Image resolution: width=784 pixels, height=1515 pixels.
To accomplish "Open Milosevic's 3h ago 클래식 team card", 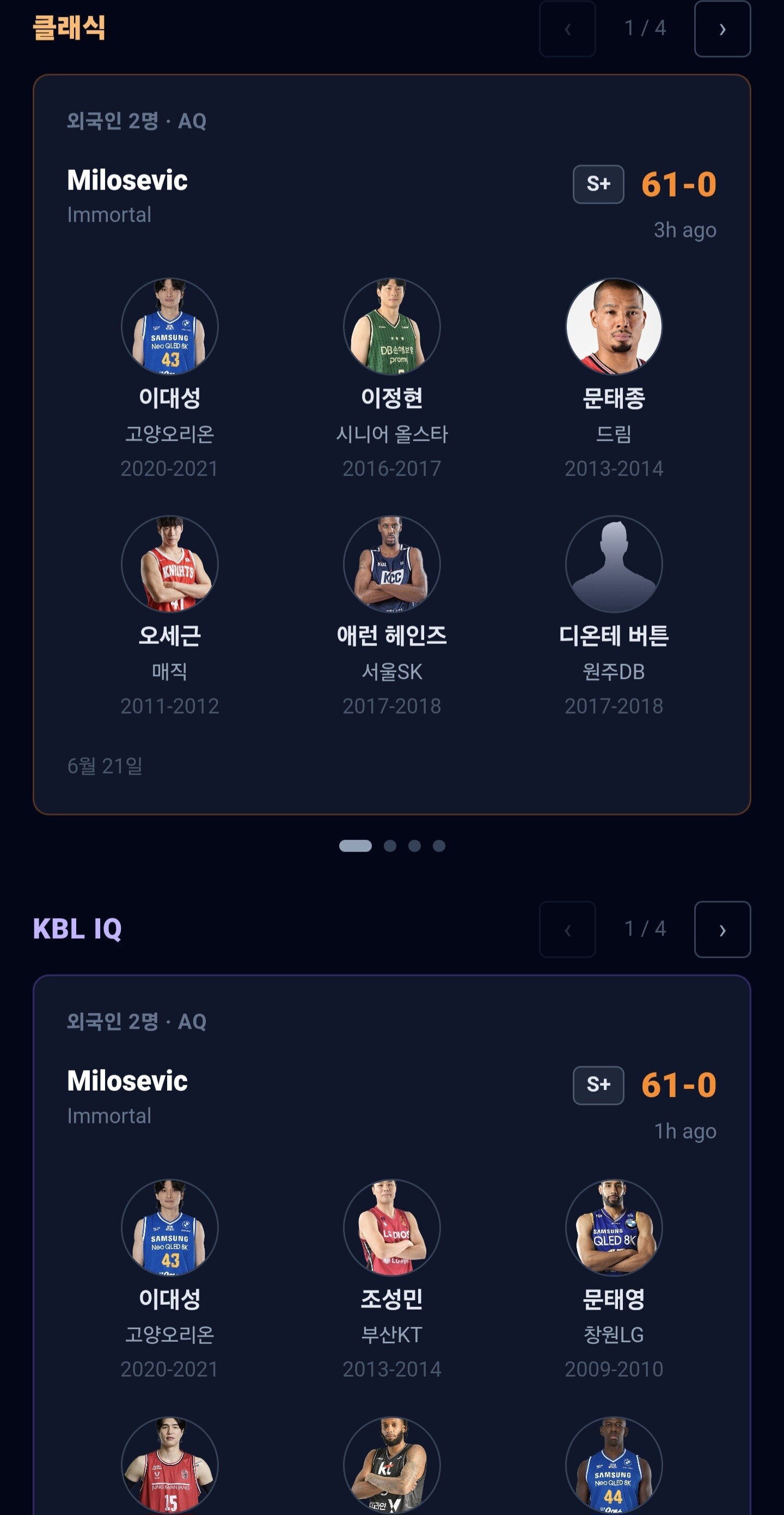I will click(392, 445).
